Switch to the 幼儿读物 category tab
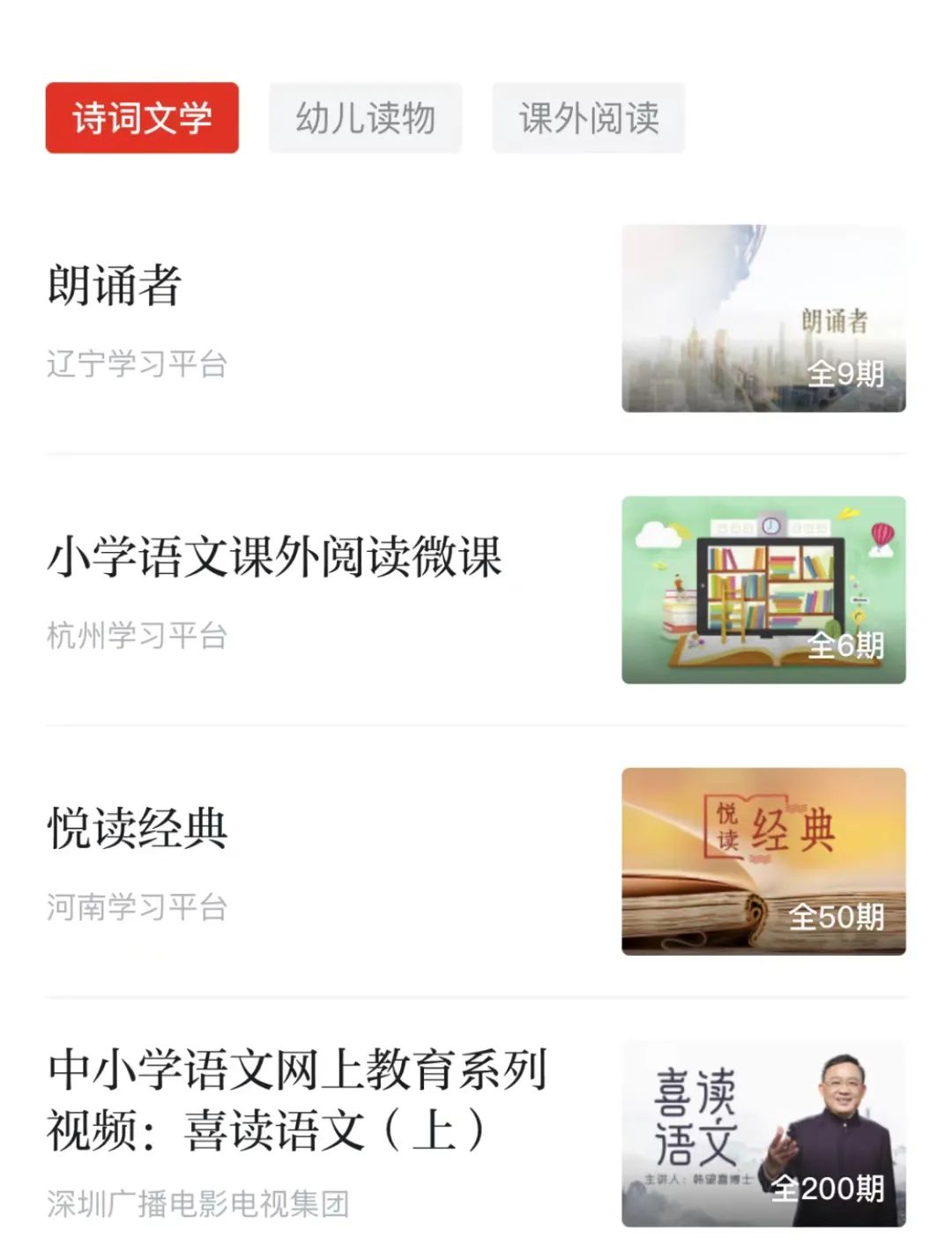The width and height of the screenshot is (952, 1252). [364, 118]
